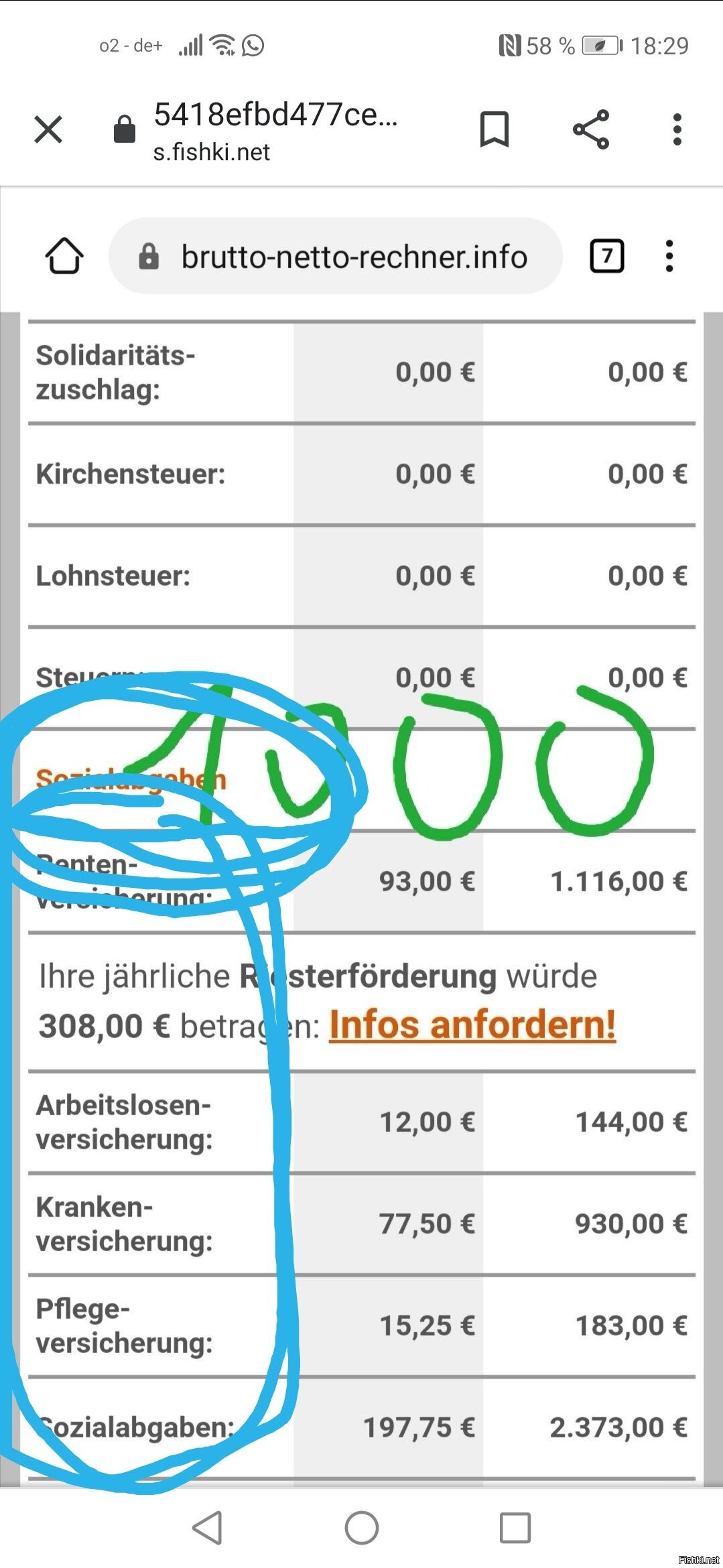
Task: Go to the phone's home screen
Action: tap(362, 1528)
